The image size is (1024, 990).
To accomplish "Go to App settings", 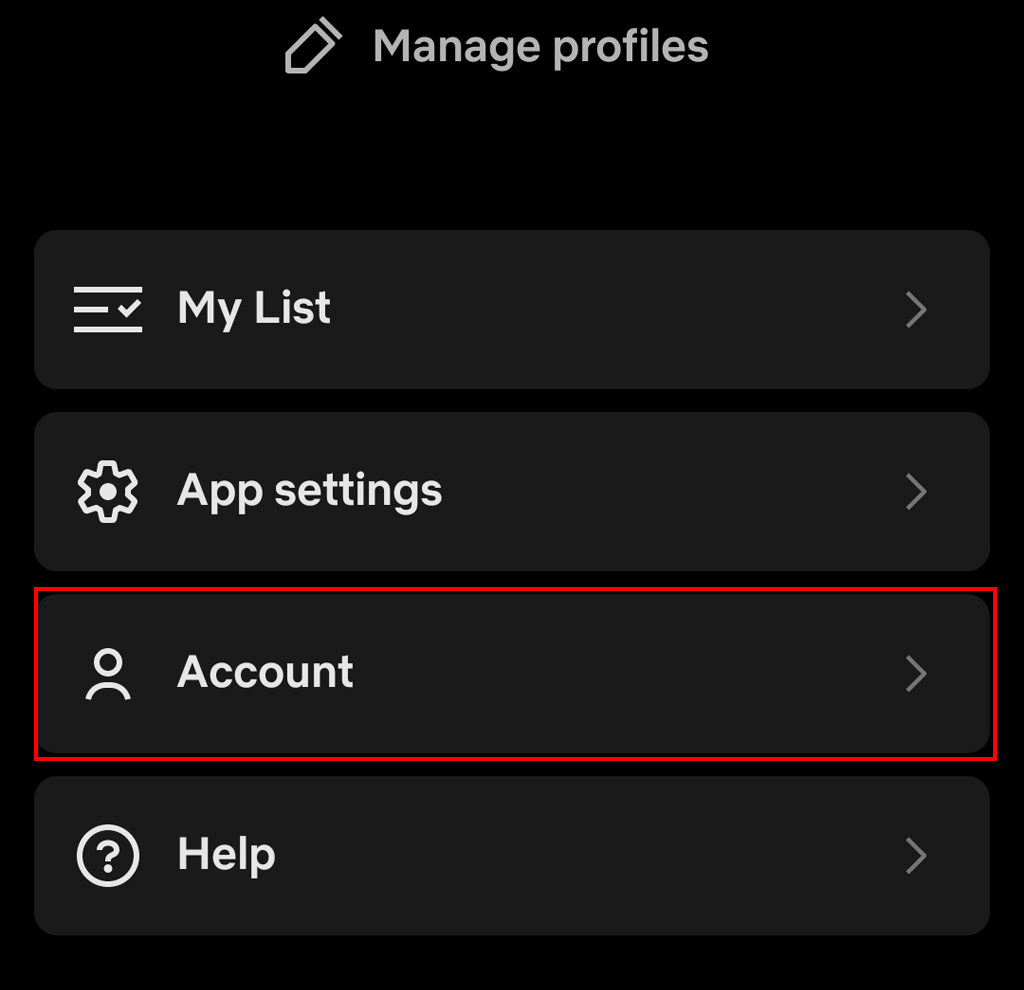I will (510, 491).
